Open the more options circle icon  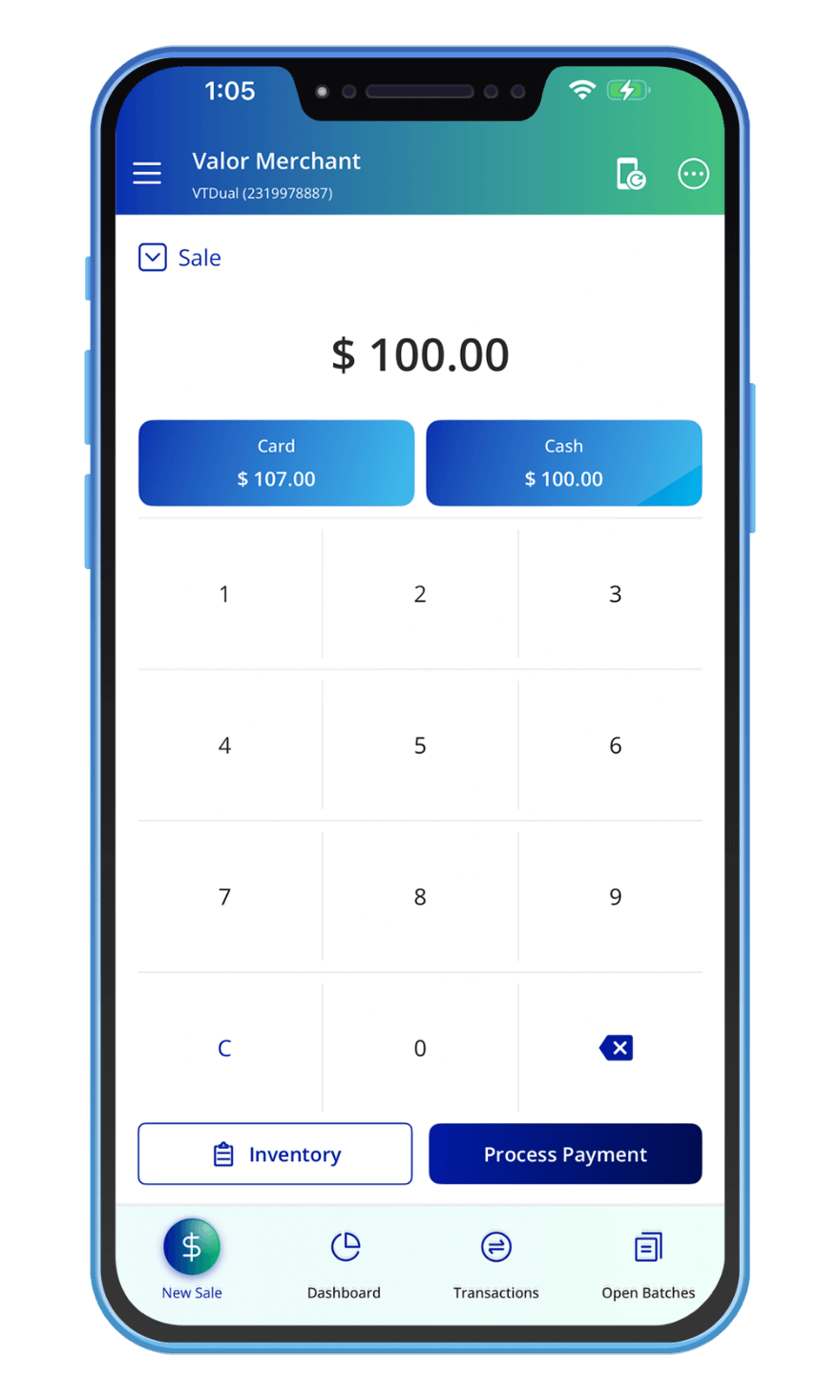tap(693, 174)
